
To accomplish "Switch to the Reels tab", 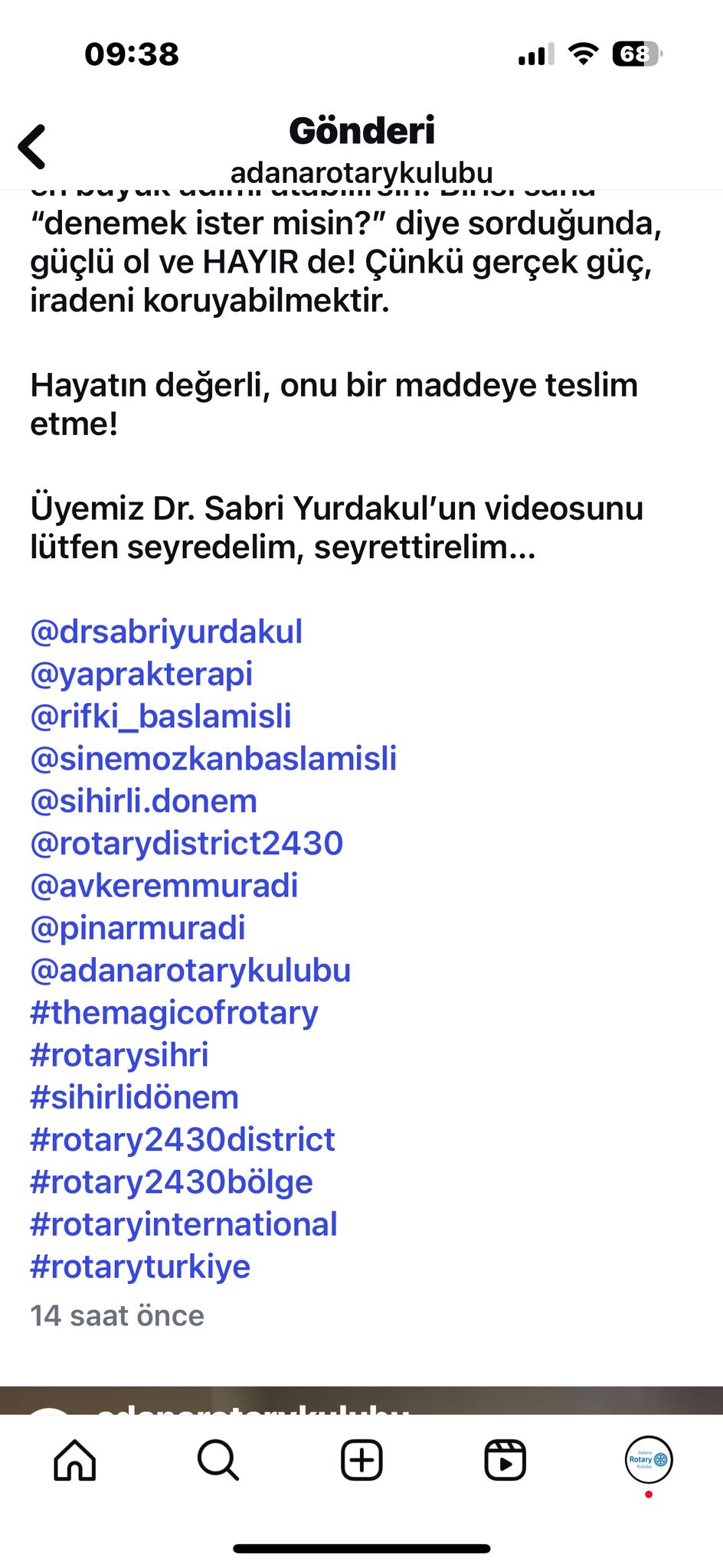I will point(505,1460).
